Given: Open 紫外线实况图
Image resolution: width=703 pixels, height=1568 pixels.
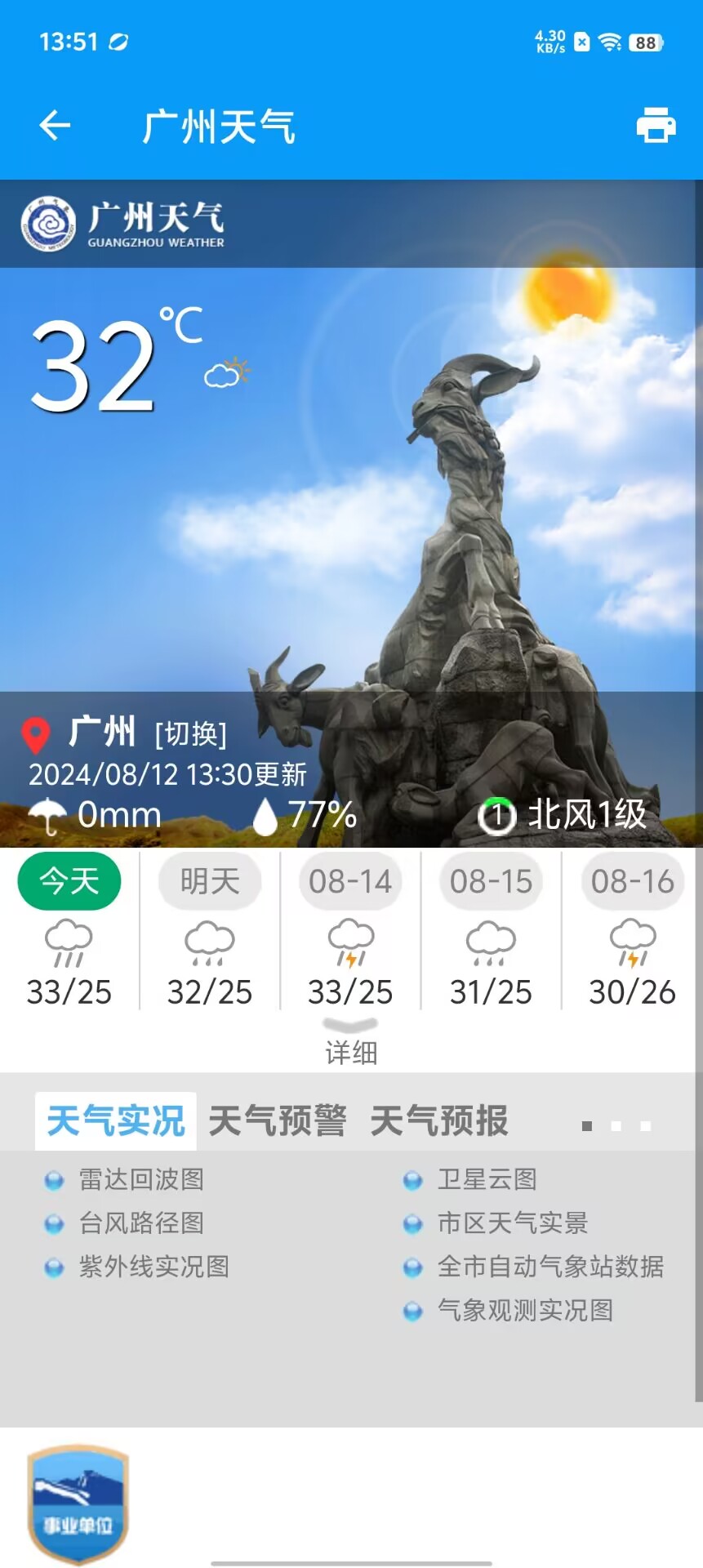Looking at the screenshot, I should (x=154, y=1267).
